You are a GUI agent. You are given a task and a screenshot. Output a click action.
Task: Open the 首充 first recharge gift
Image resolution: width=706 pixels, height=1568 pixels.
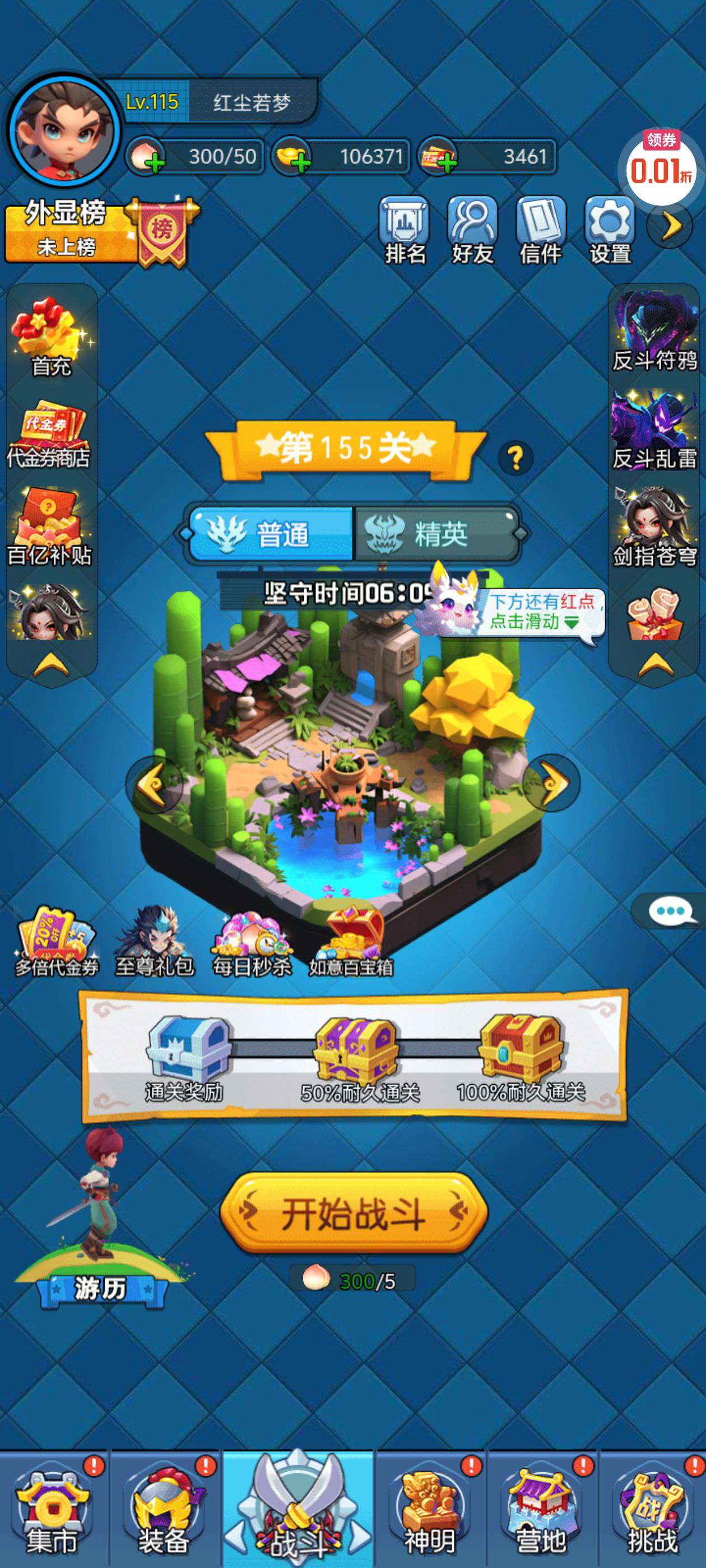(51, 337)
